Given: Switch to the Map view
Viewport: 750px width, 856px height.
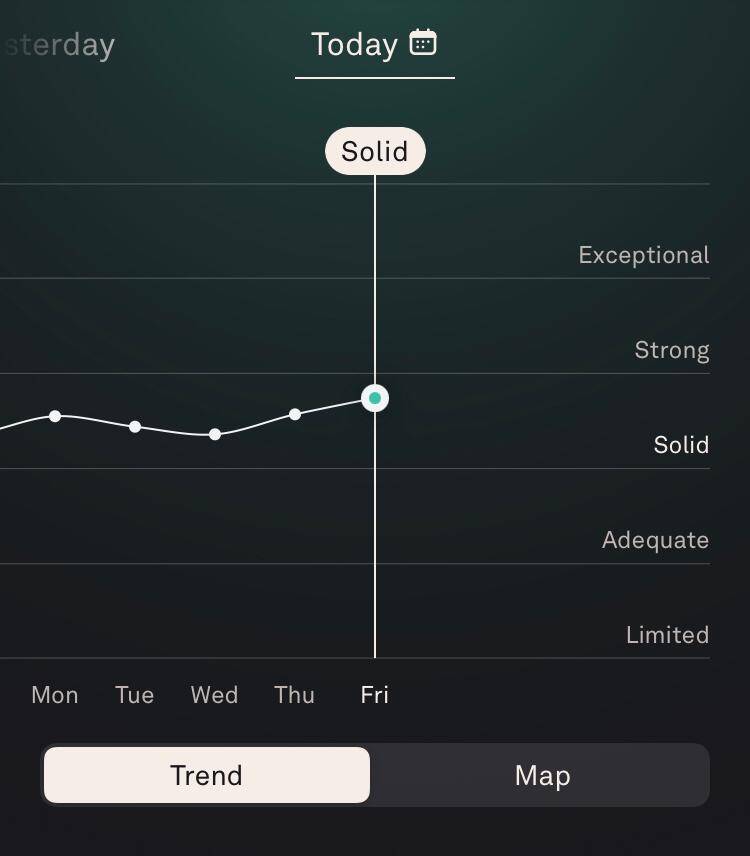Looking at the screenshot, I should tap(542, 775).
